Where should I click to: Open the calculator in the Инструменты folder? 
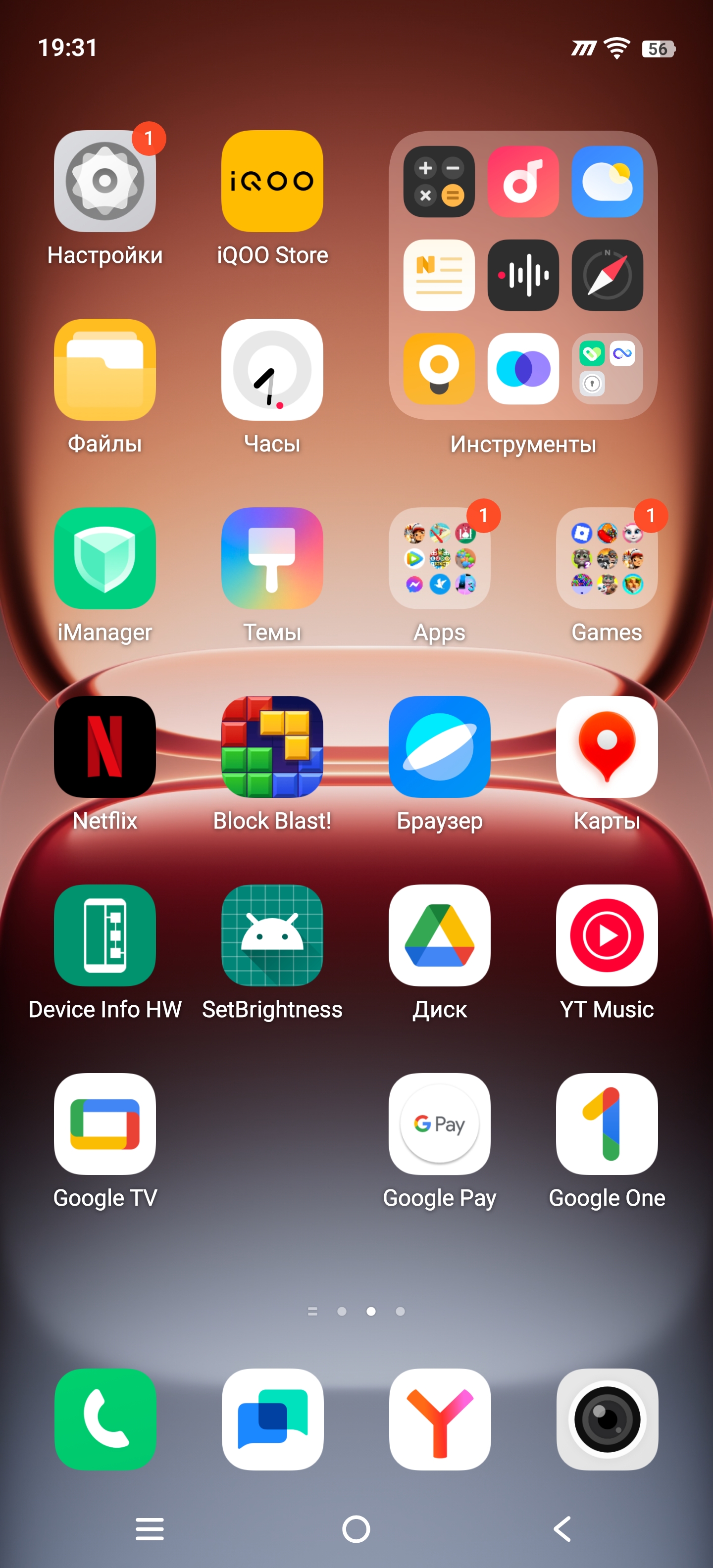[x=439, y=181]
